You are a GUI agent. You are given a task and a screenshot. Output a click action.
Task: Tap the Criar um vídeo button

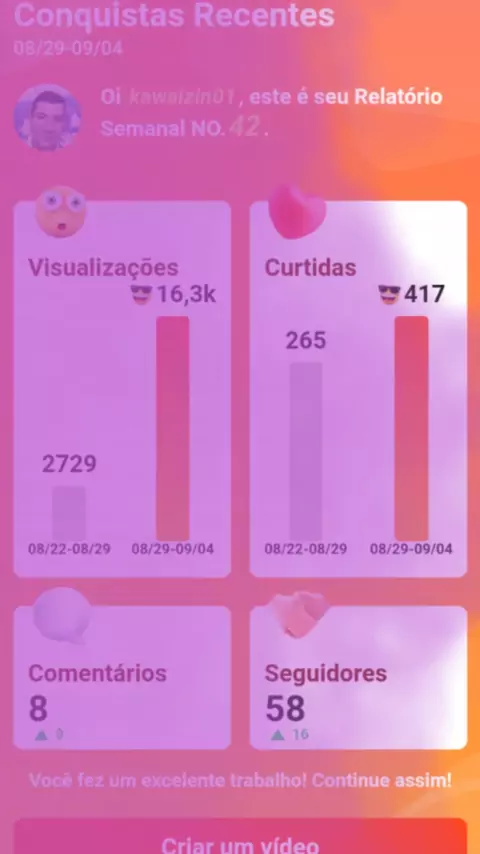click(x=240, y=837)
